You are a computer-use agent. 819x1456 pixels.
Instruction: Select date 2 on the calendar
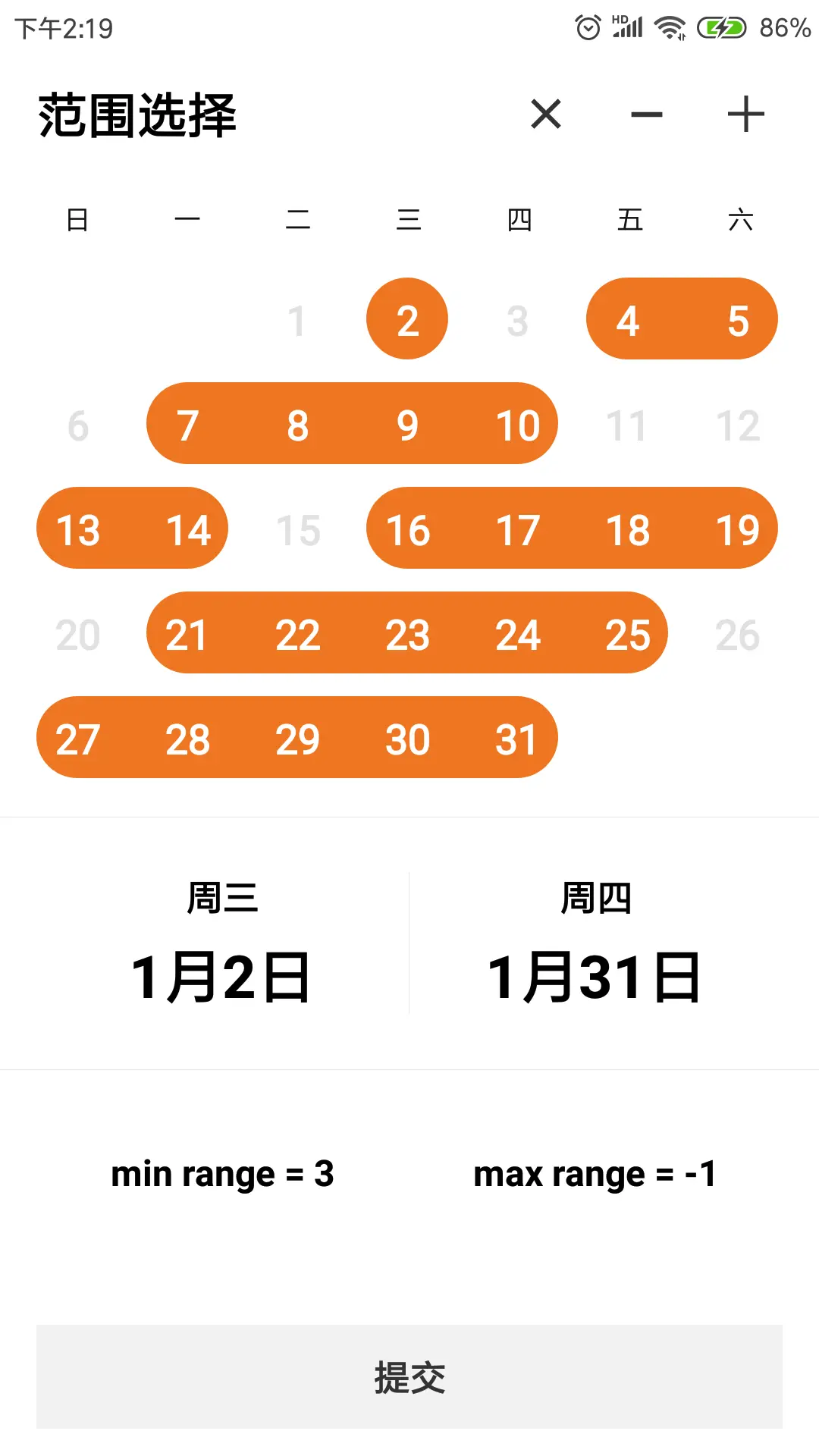(407, 319)
